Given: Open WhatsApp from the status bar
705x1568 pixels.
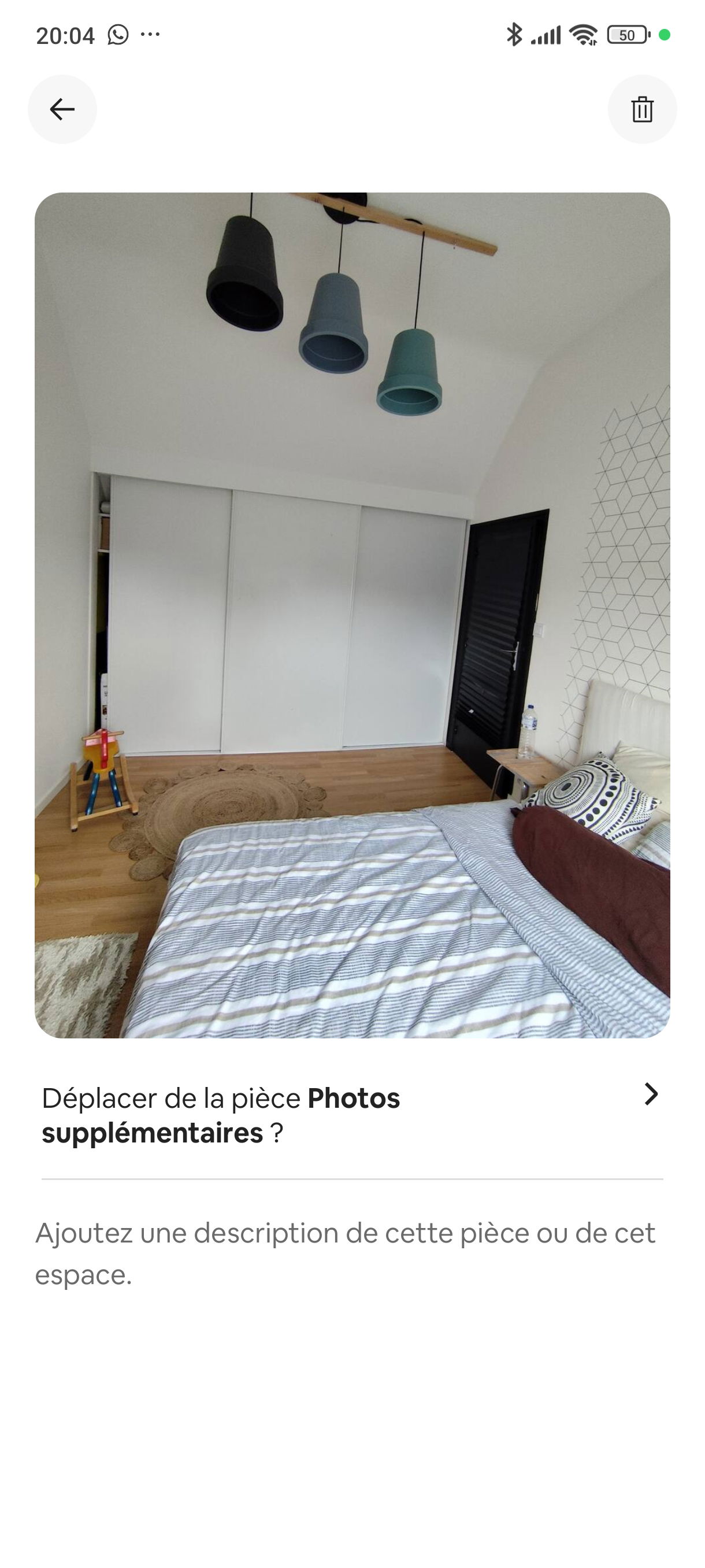Looking at the screenshot, I should point(116,35).
